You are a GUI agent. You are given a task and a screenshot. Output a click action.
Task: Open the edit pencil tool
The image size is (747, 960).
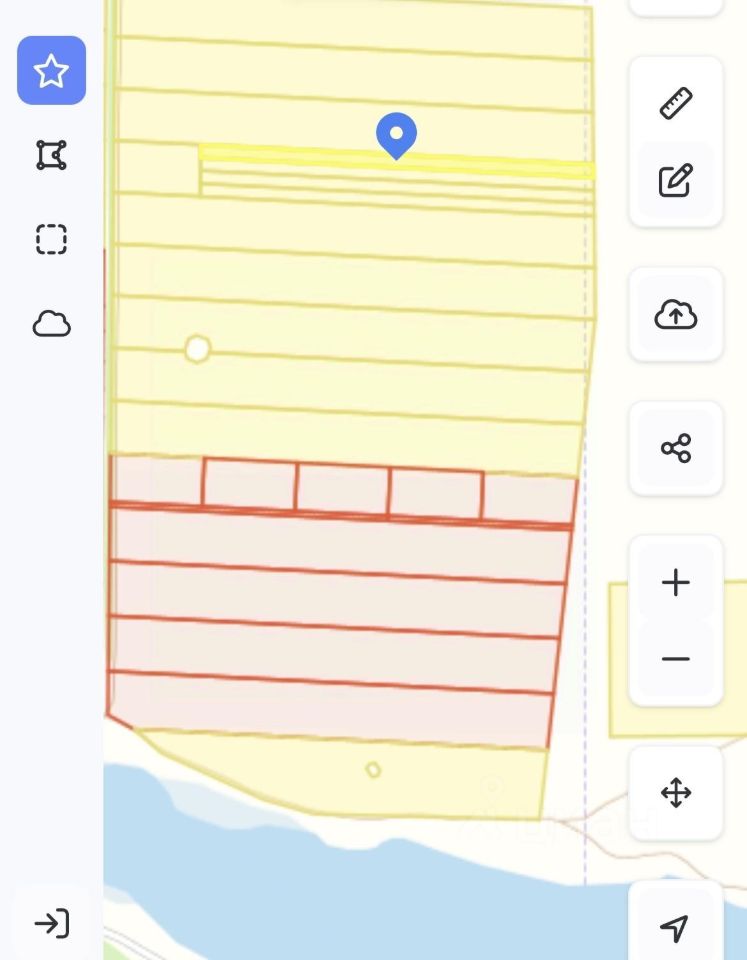point(676,181)
